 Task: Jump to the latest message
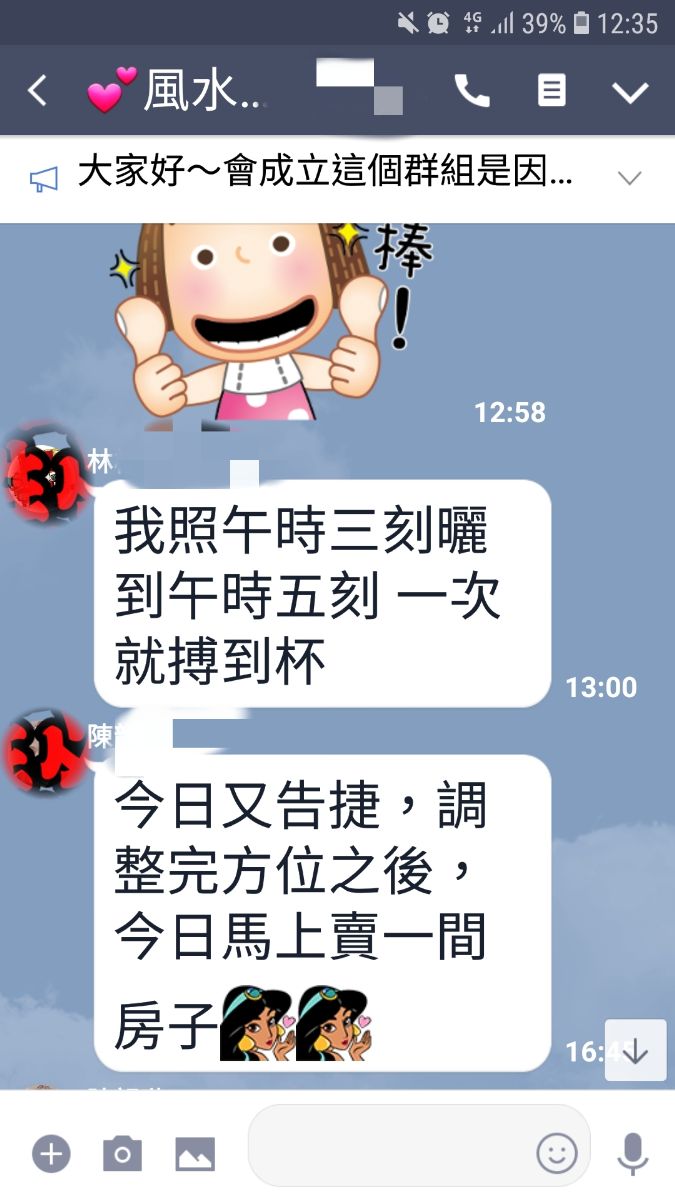coord(636,1050)
